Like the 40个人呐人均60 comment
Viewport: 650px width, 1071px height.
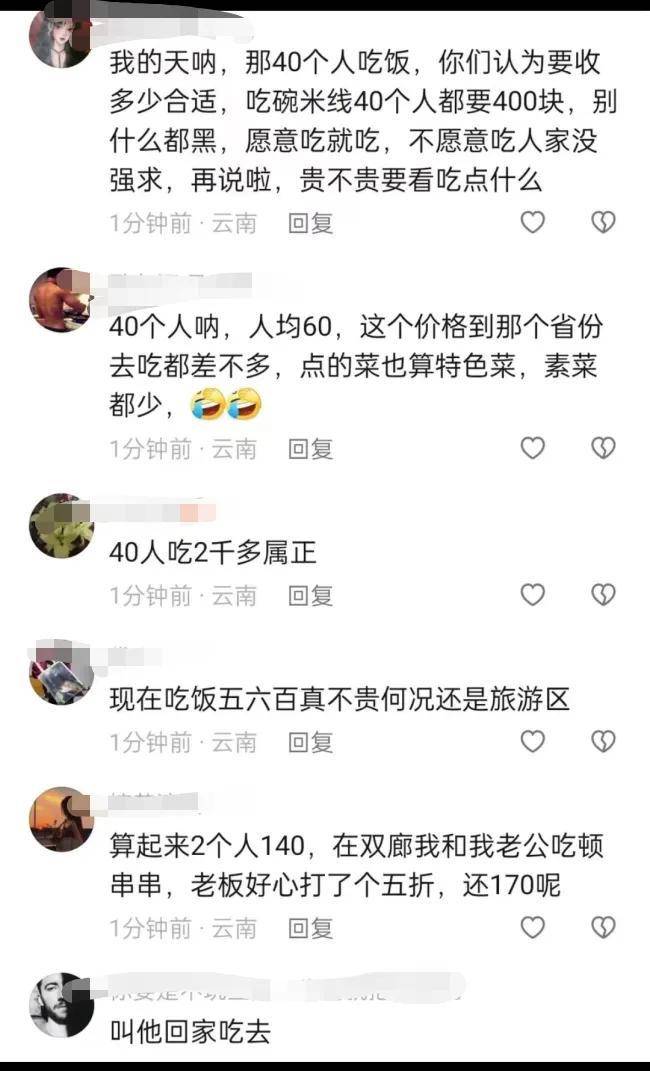click(532, 449)
